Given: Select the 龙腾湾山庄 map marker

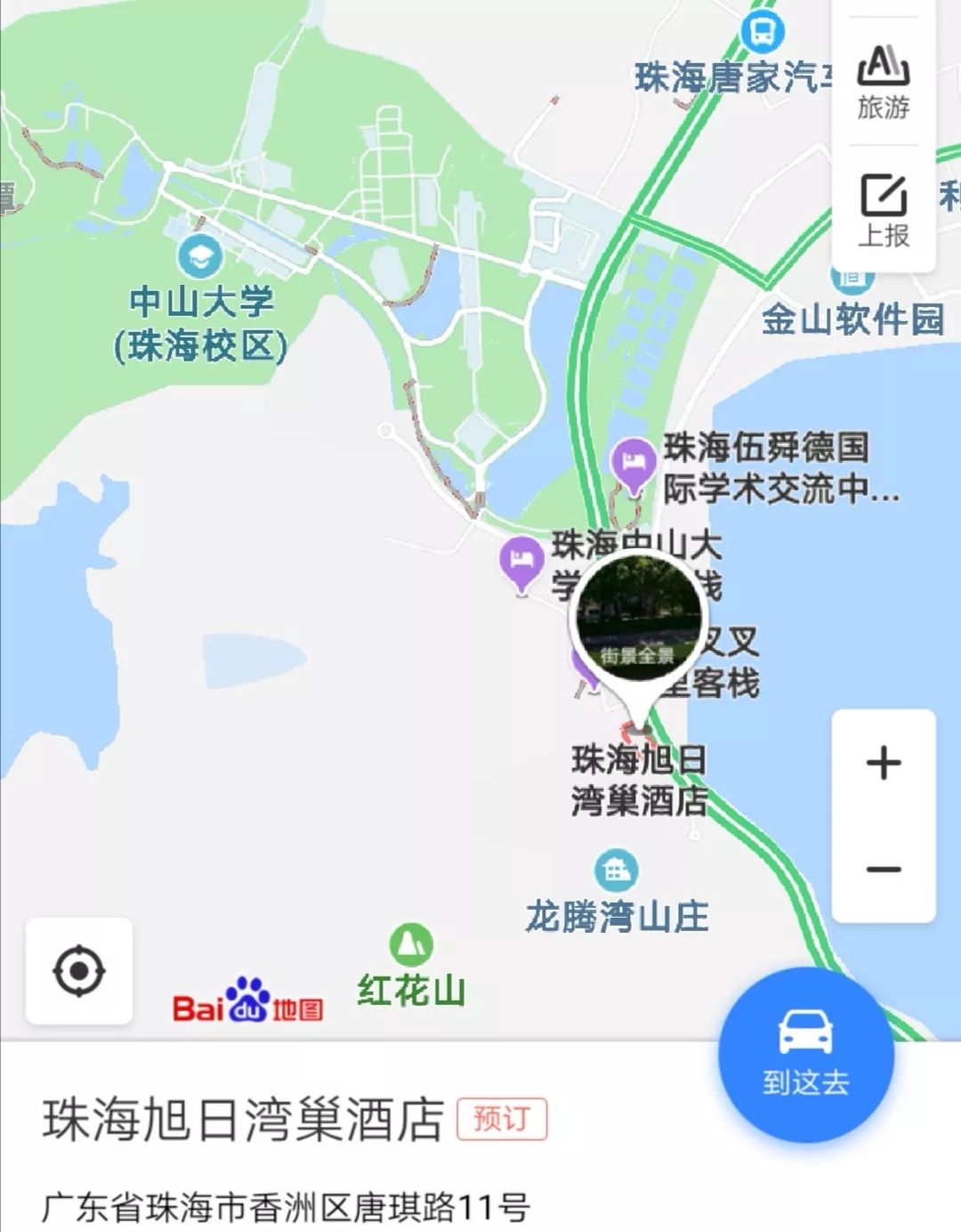Looking at the screenshot, I should (616, 869).
